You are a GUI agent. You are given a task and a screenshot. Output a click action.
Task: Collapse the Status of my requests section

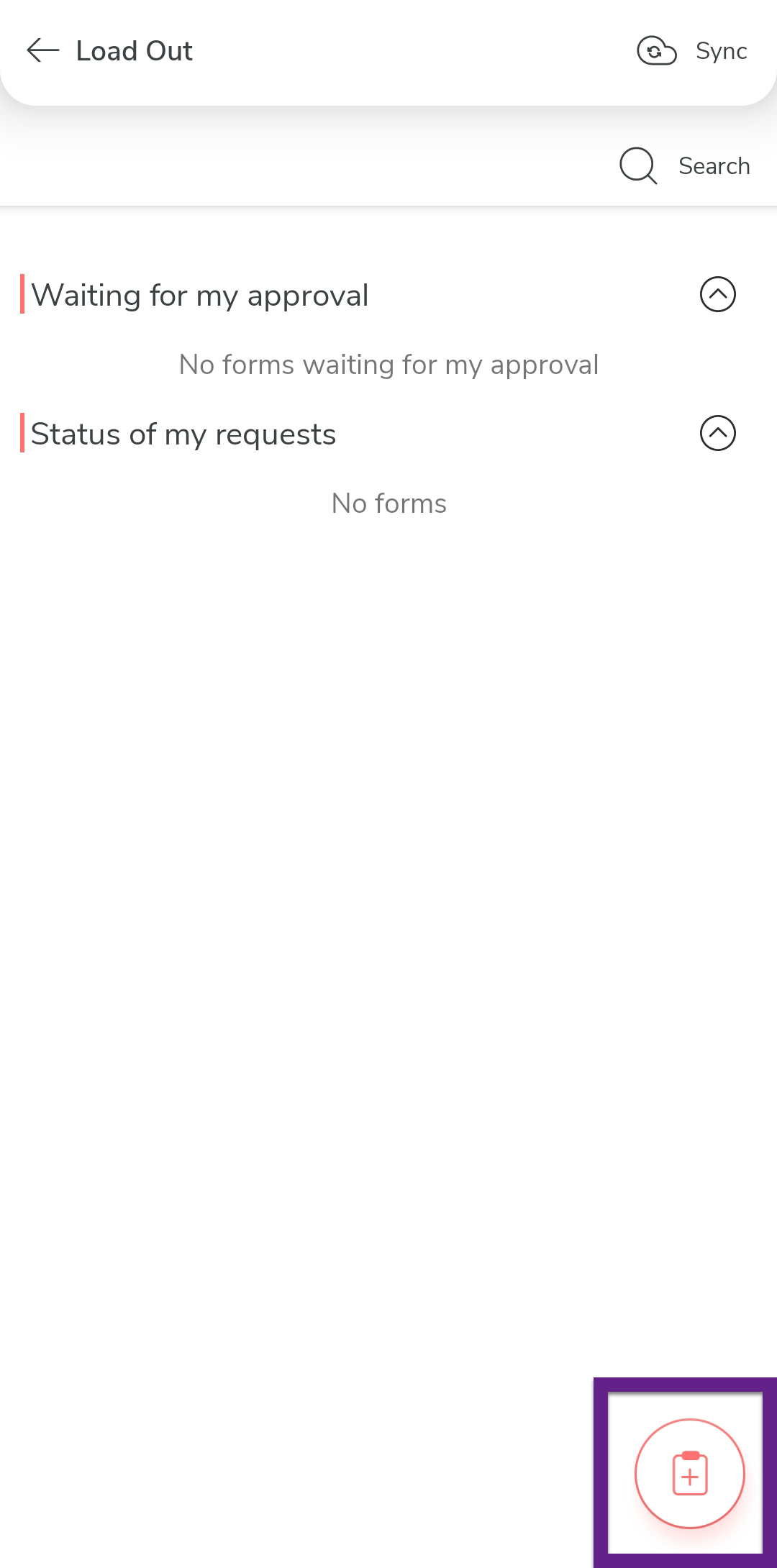pos(717,433)
